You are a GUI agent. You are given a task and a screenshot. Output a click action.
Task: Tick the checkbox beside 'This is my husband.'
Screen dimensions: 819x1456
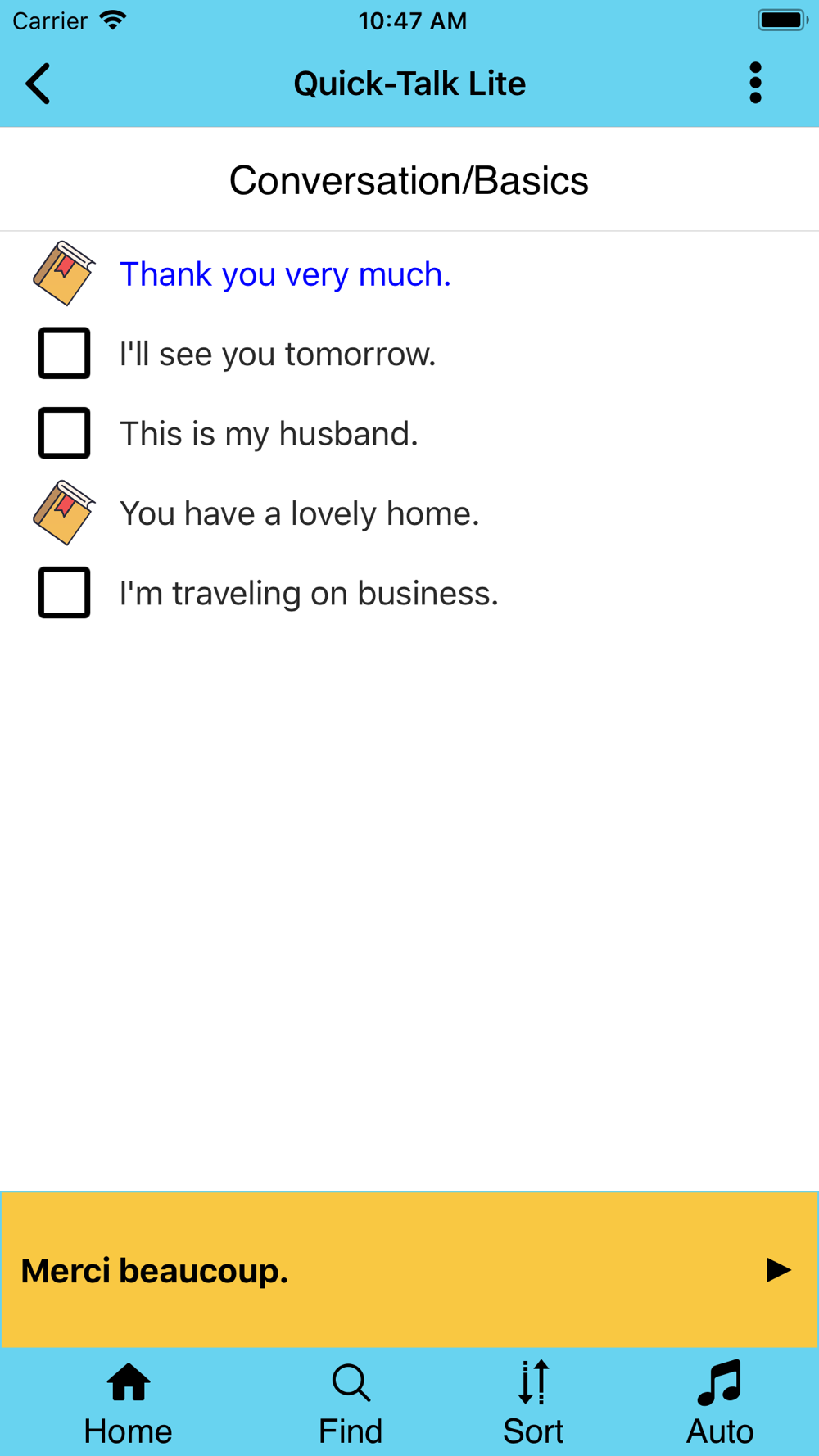point(65,432)
